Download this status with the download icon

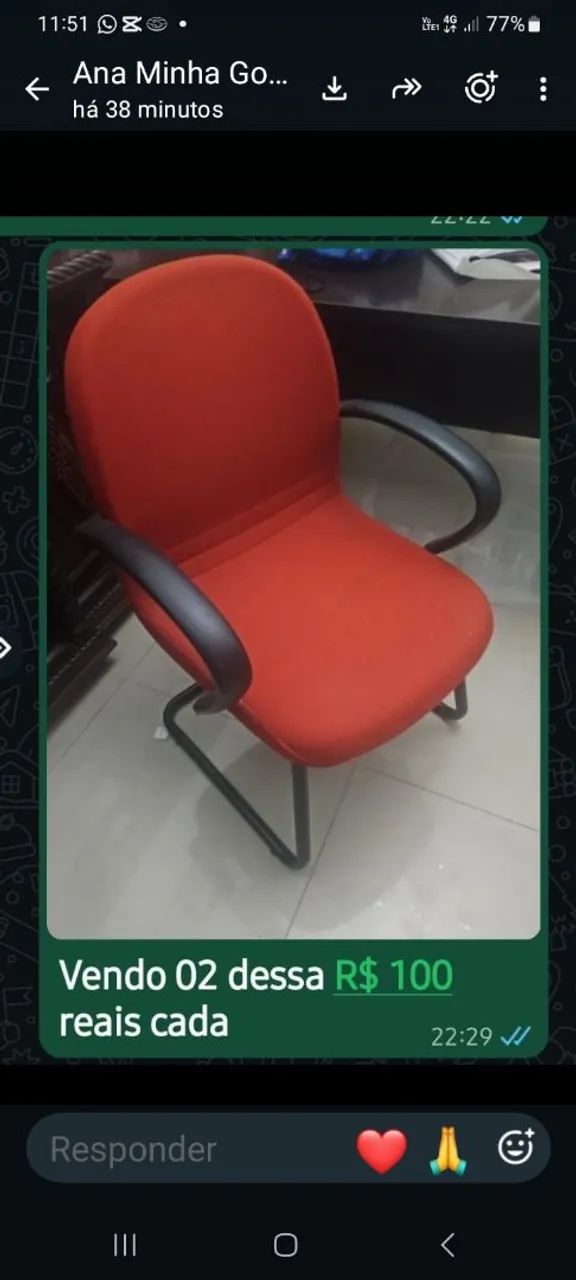(x=335, y=89)
